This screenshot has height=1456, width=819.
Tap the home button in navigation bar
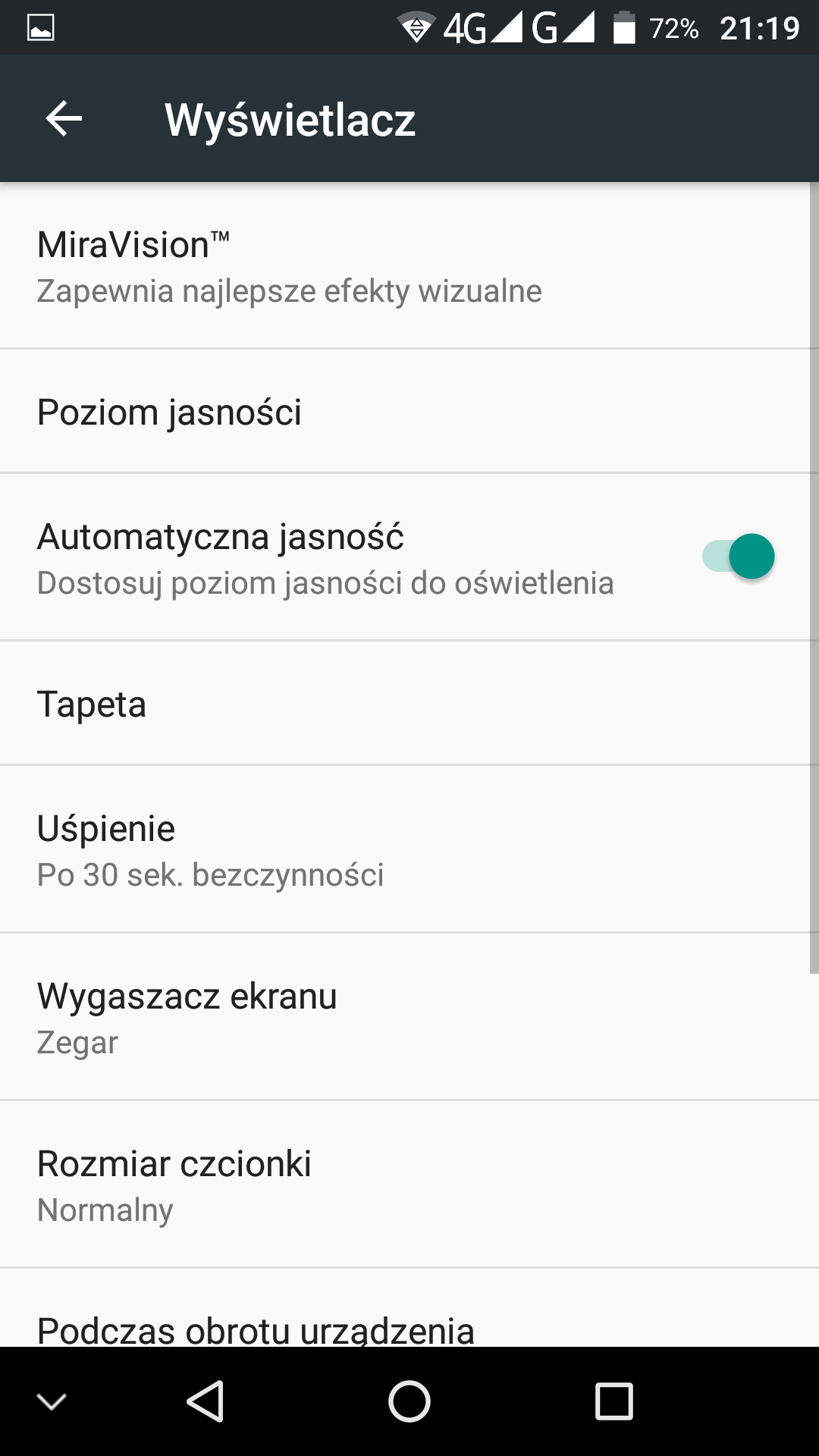click(x=409, y=1401)
